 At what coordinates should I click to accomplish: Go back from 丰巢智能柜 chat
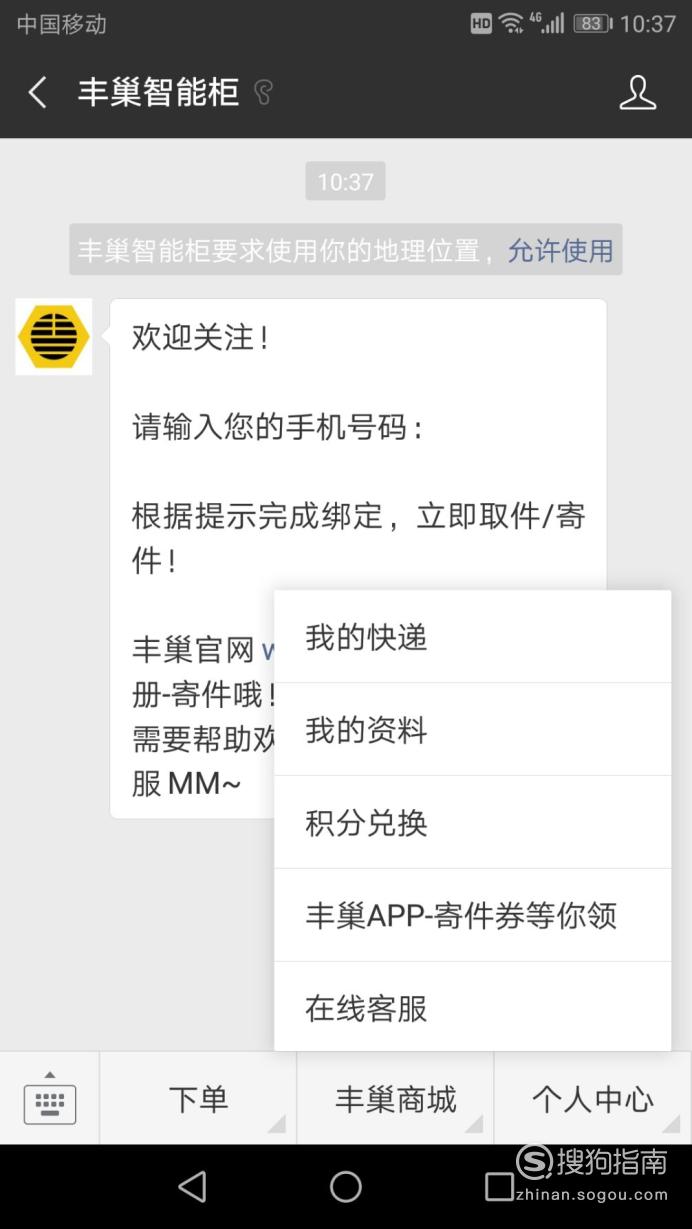click(x=37, y=93)
